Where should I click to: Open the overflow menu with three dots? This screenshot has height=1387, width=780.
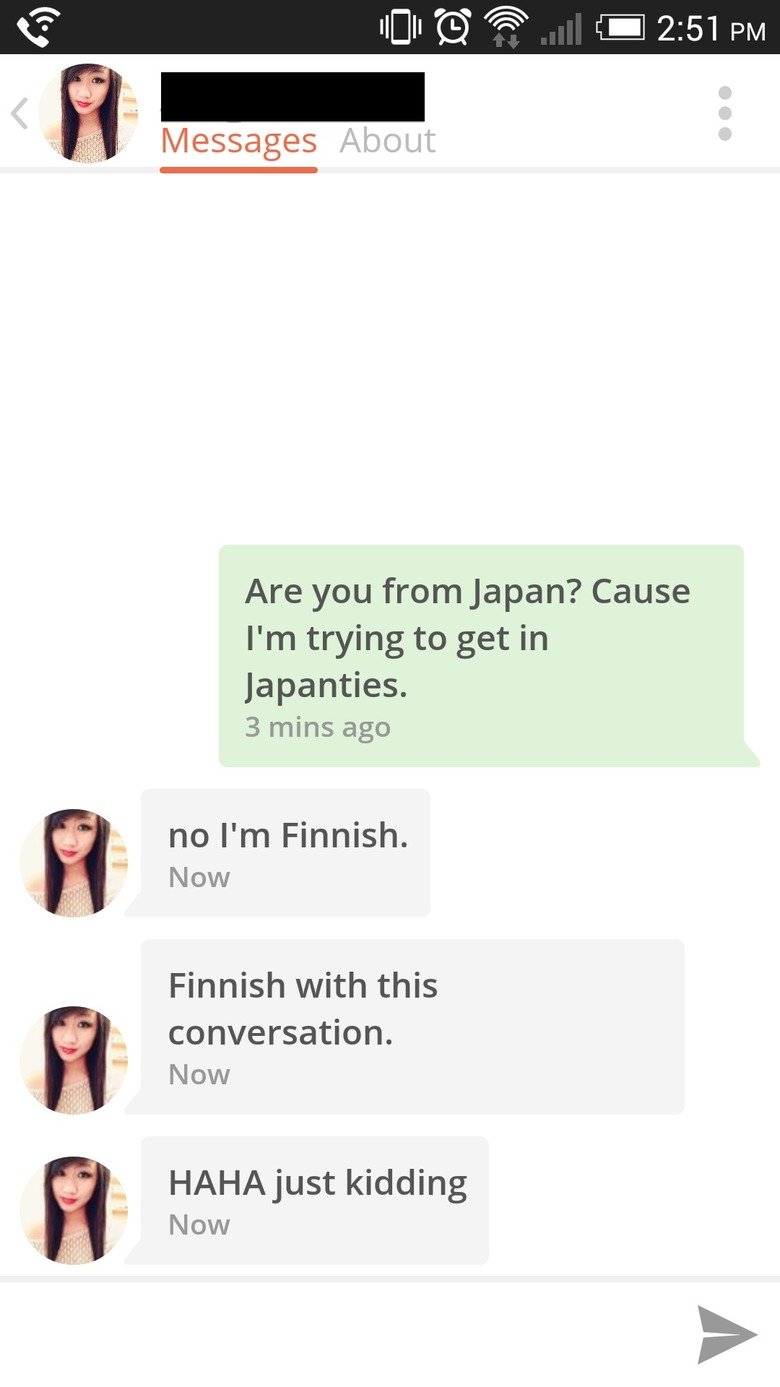click(x=724, y=112)
